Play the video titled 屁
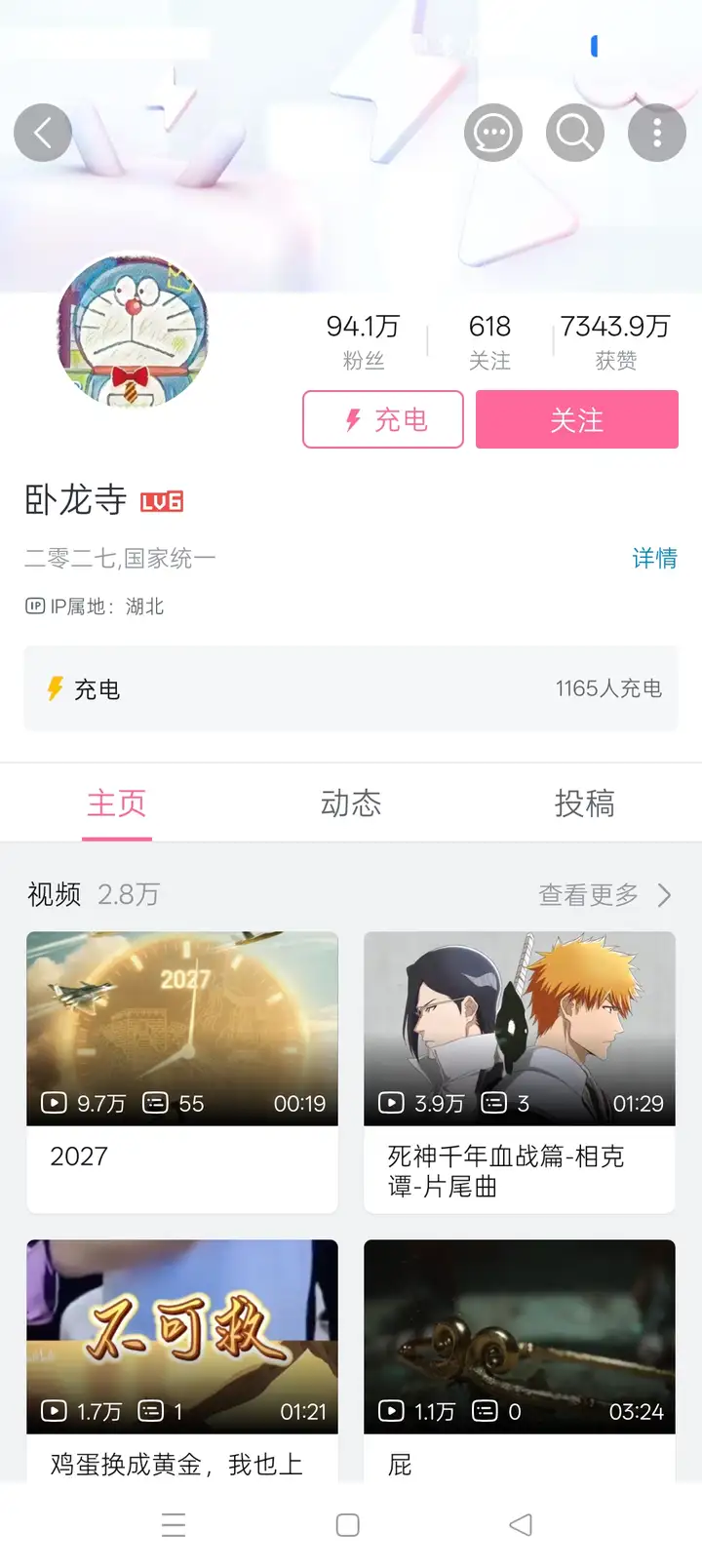The width and height of the screenshot is (702, 1568). pyautogui.click(x=519, y=1338)
